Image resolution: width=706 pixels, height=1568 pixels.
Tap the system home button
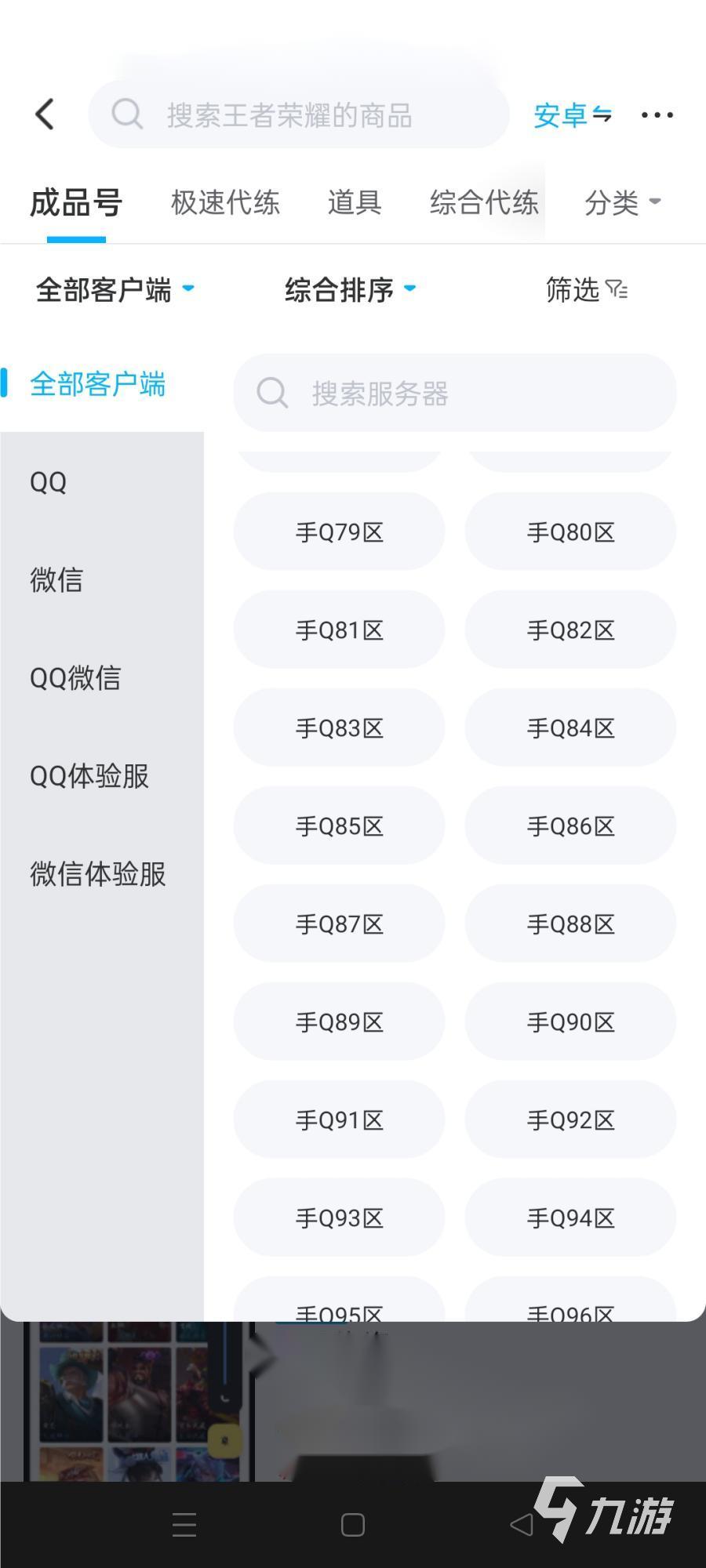coord(353,1525)
